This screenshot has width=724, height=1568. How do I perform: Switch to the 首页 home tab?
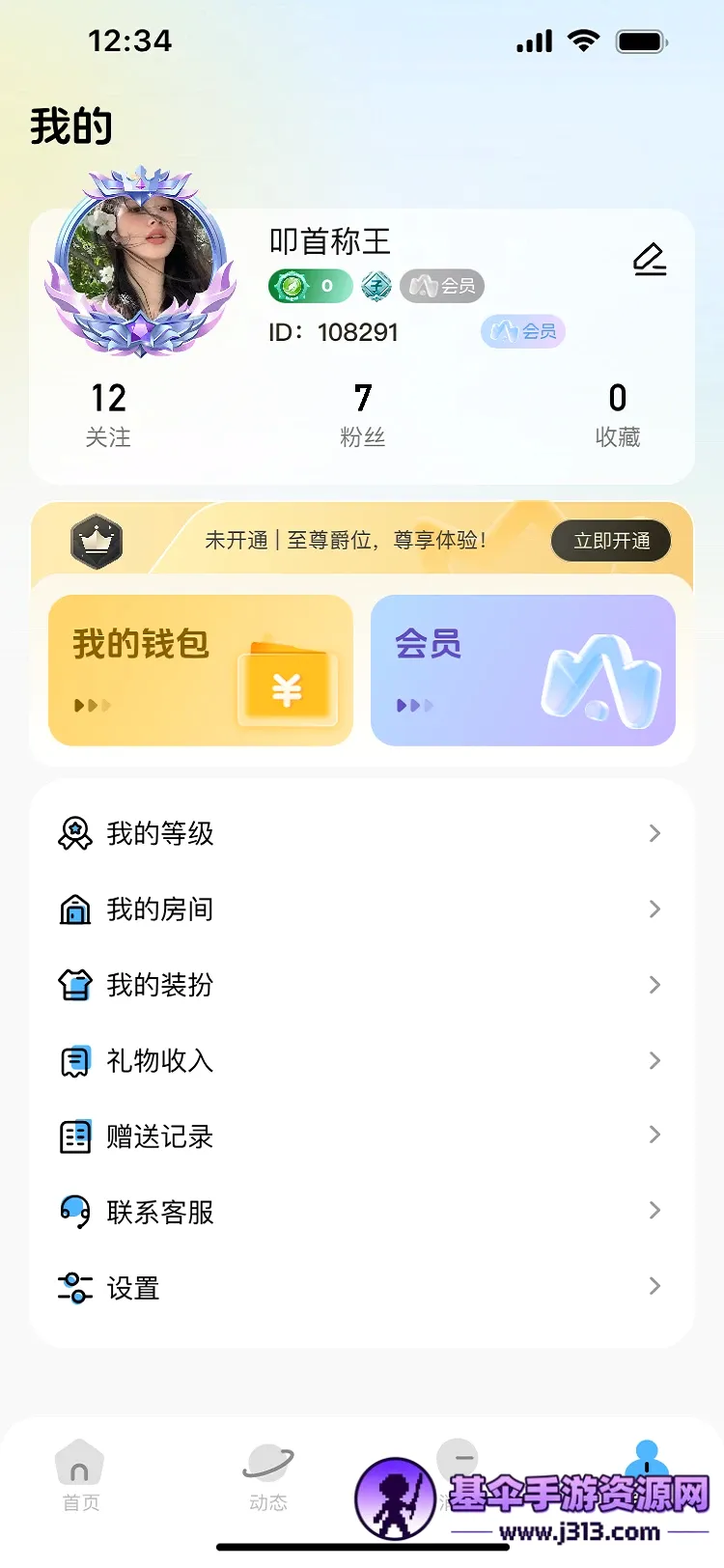pos(80,1475)
